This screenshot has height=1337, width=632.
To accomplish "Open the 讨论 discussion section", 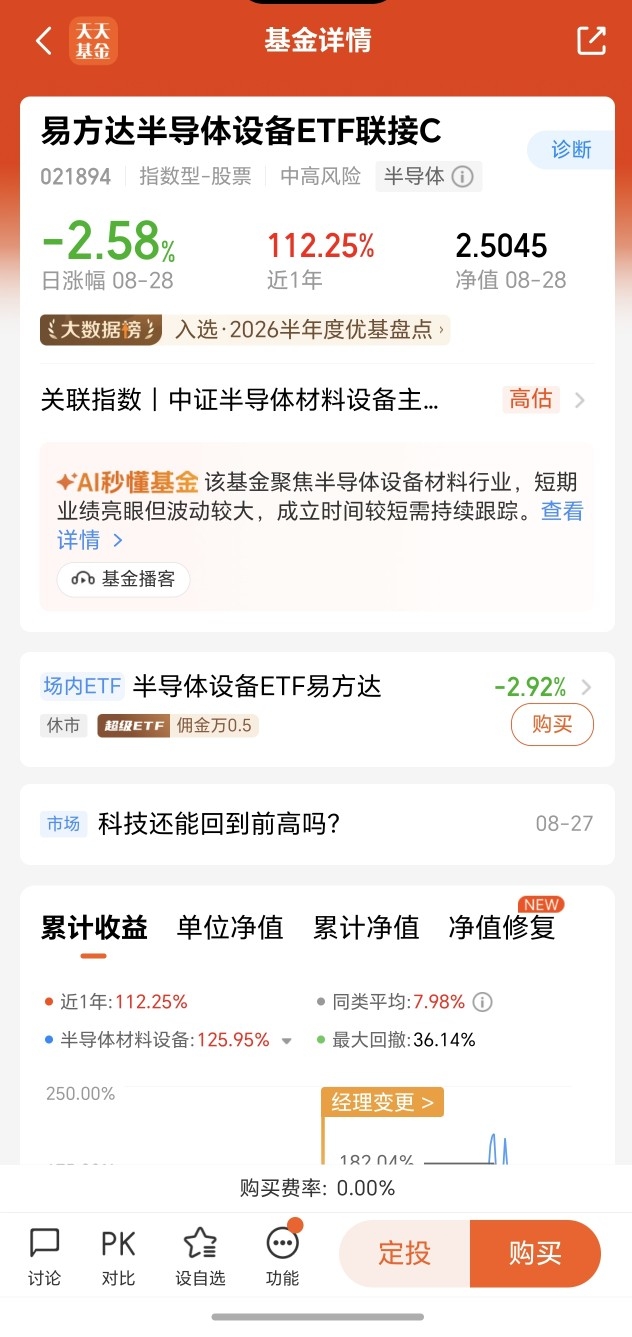I will (x=44, y=1257).
